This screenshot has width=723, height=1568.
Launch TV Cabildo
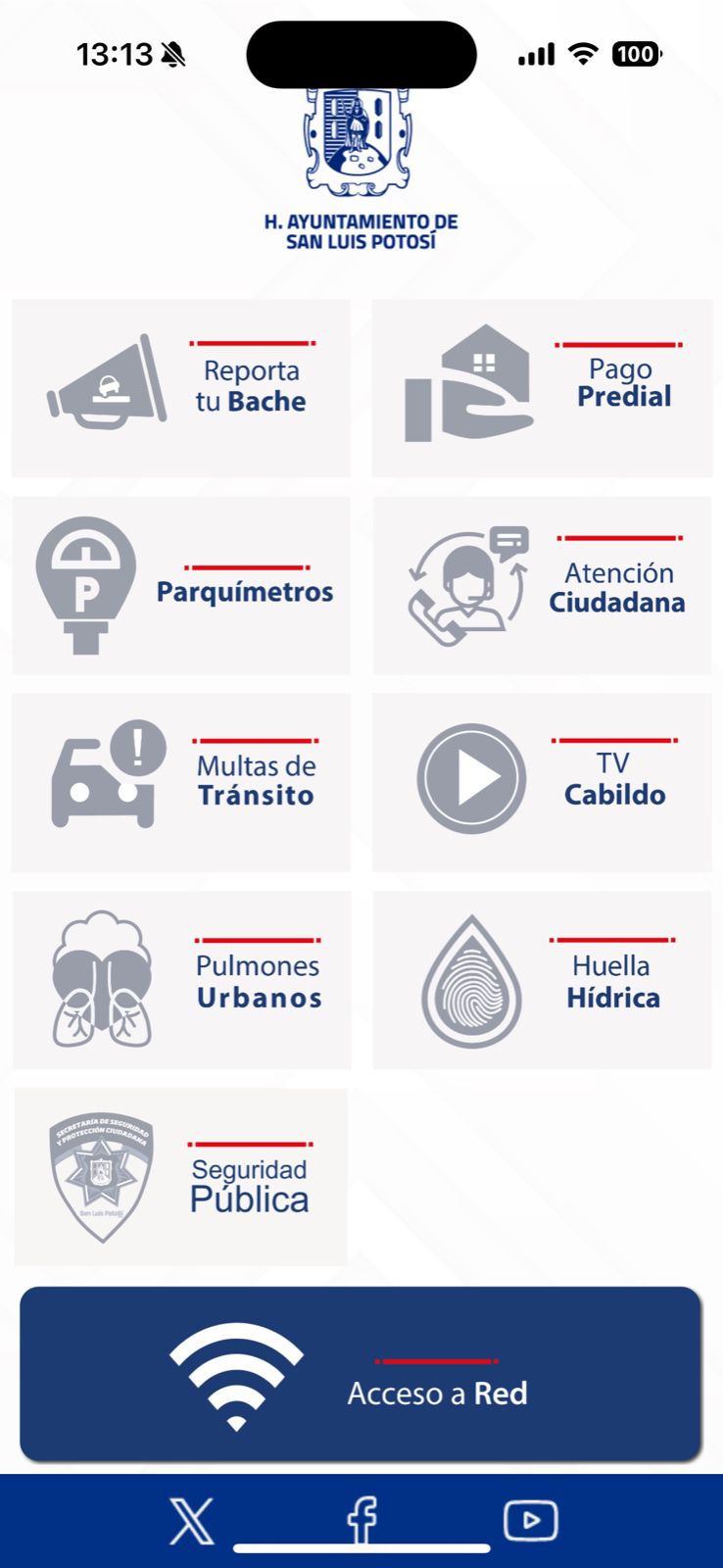click(x=542, y=782)
